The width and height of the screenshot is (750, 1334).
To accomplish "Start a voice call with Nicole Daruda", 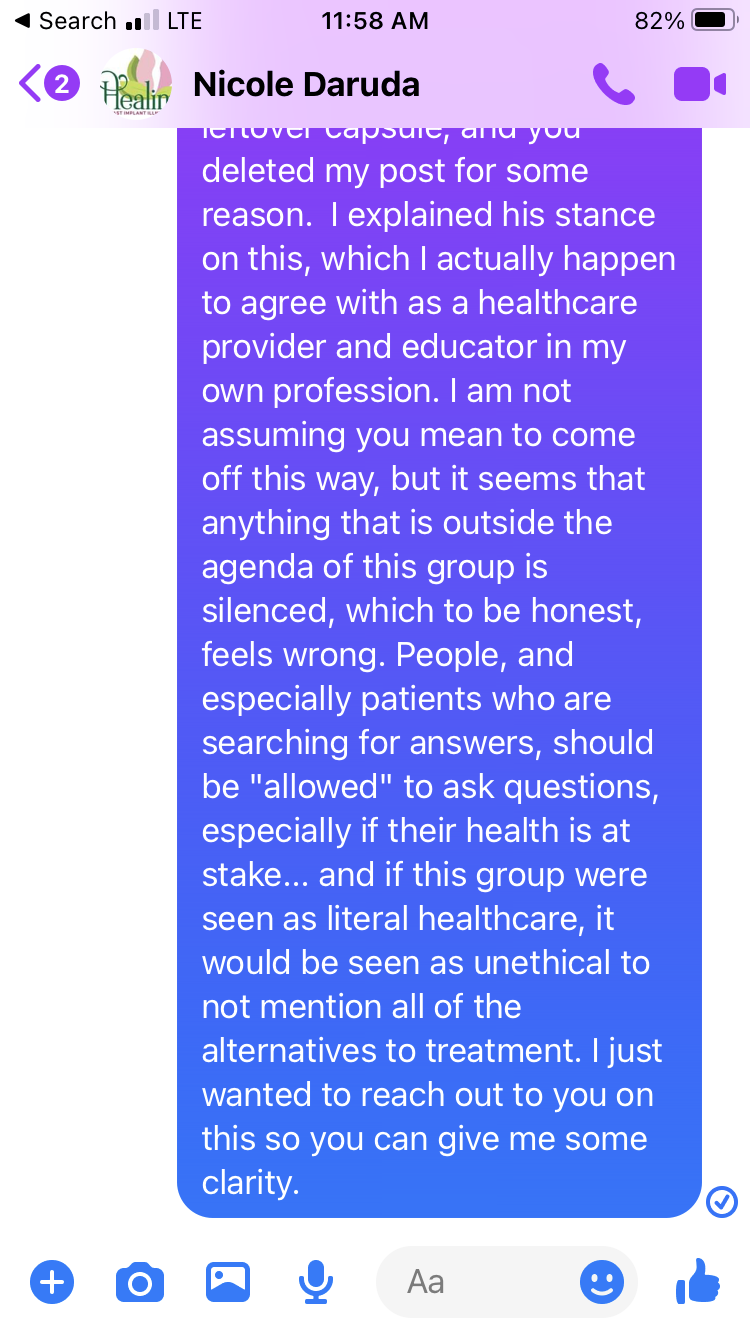I will pyautogui.click(x=613, y=84).
